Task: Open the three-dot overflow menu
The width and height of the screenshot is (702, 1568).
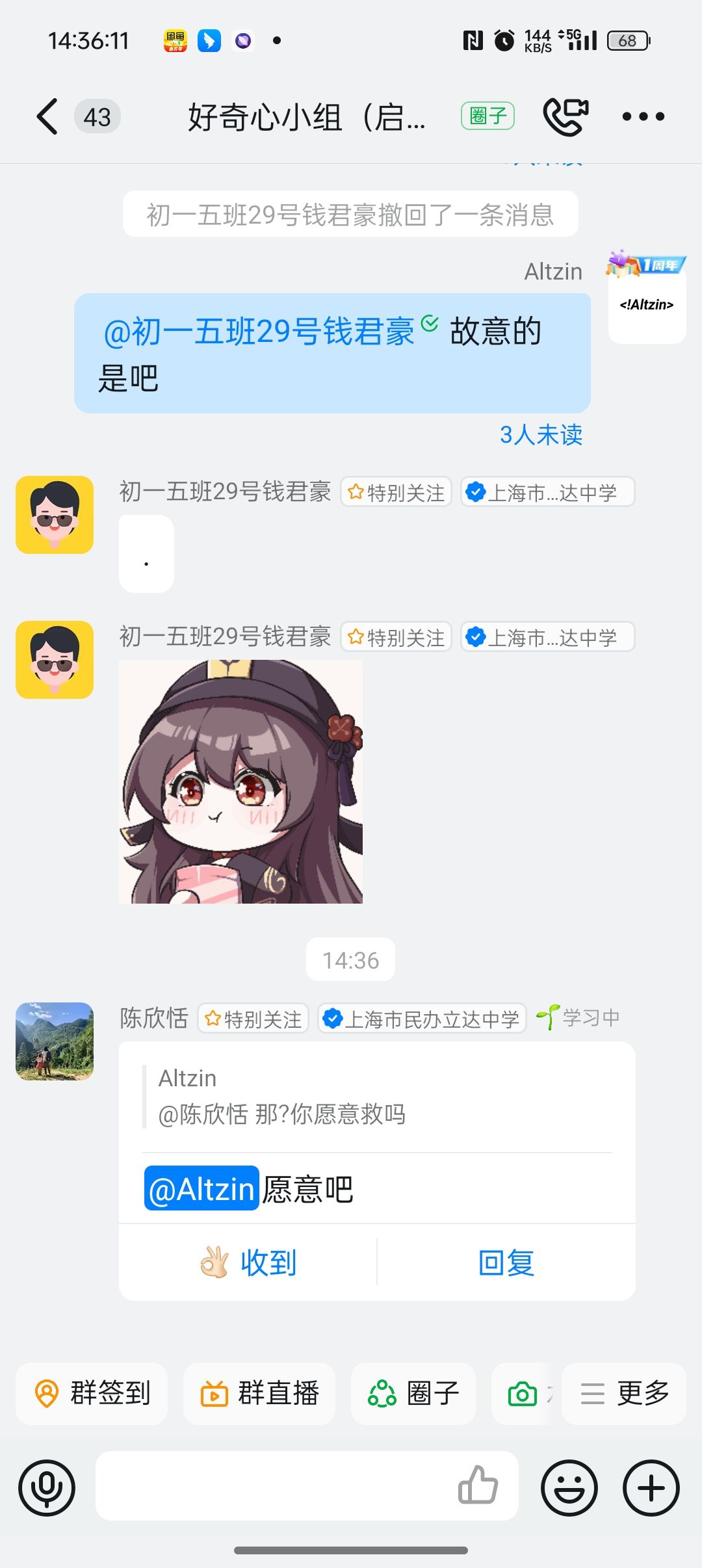Action: pyautogui.click(x=643, y=117)
